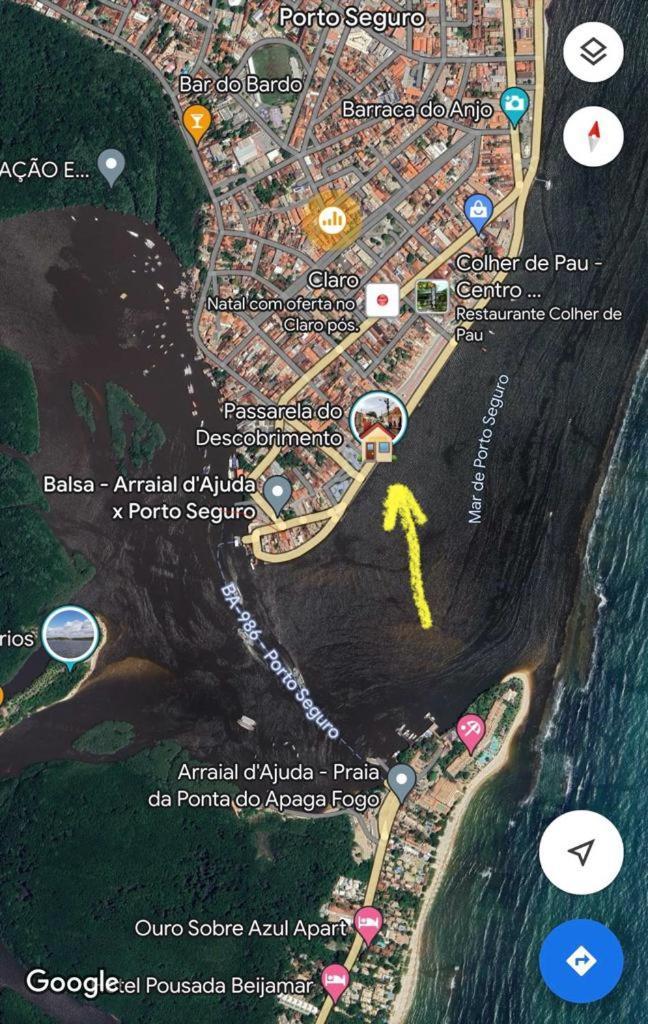Open the map layers selector
This screenshot has height=1024, width=648.
pos(593,52)
